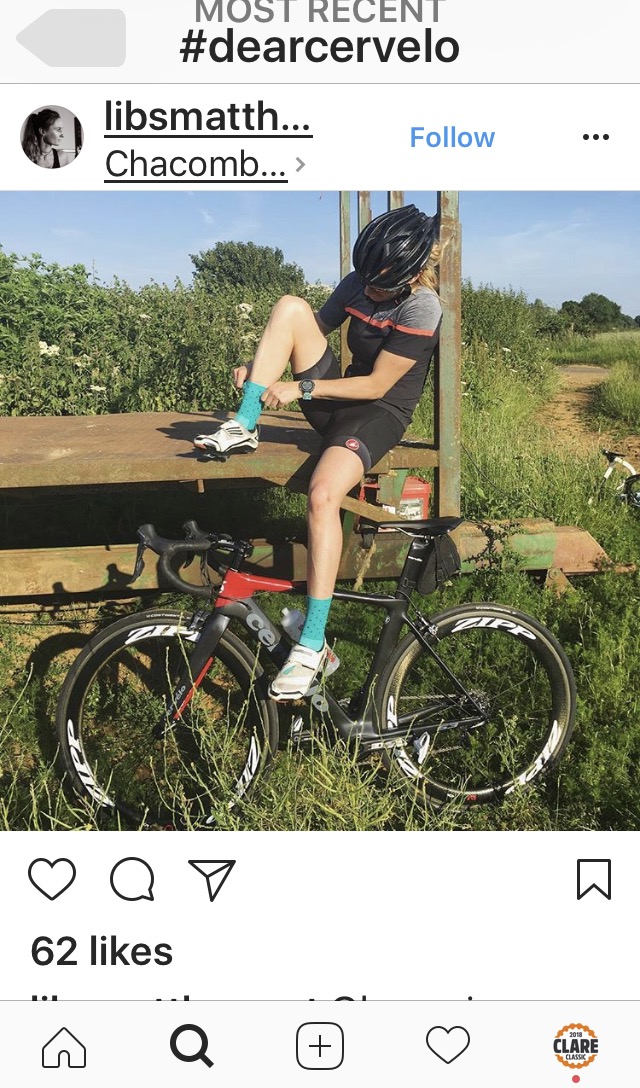This screenshot has height=1088, width=640.
Task: Like the cycling post
Action: coord(52,880)
